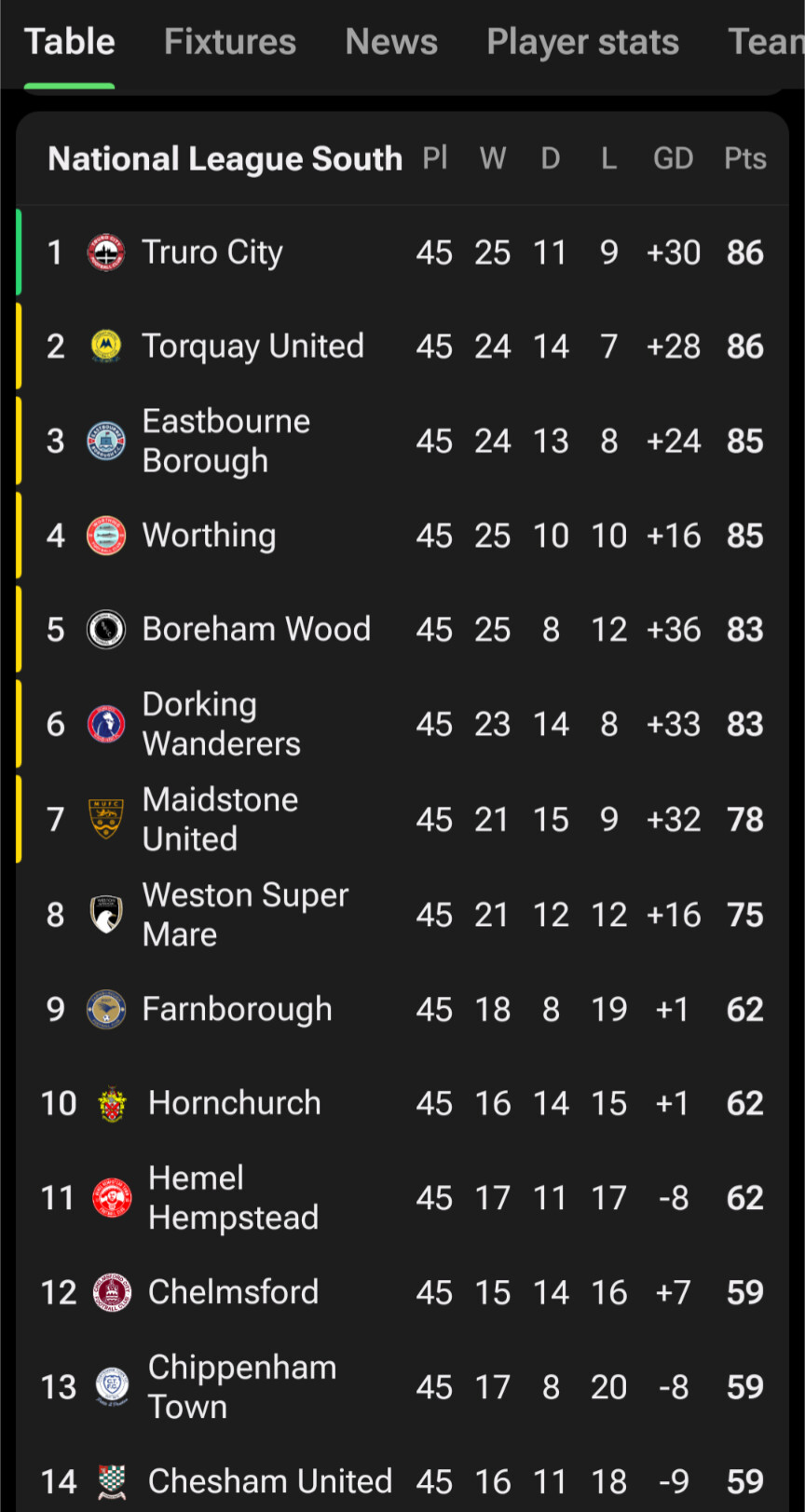The image size is (805, 1512).
Task: Open Torquay United team row
Action: [402, 347]
